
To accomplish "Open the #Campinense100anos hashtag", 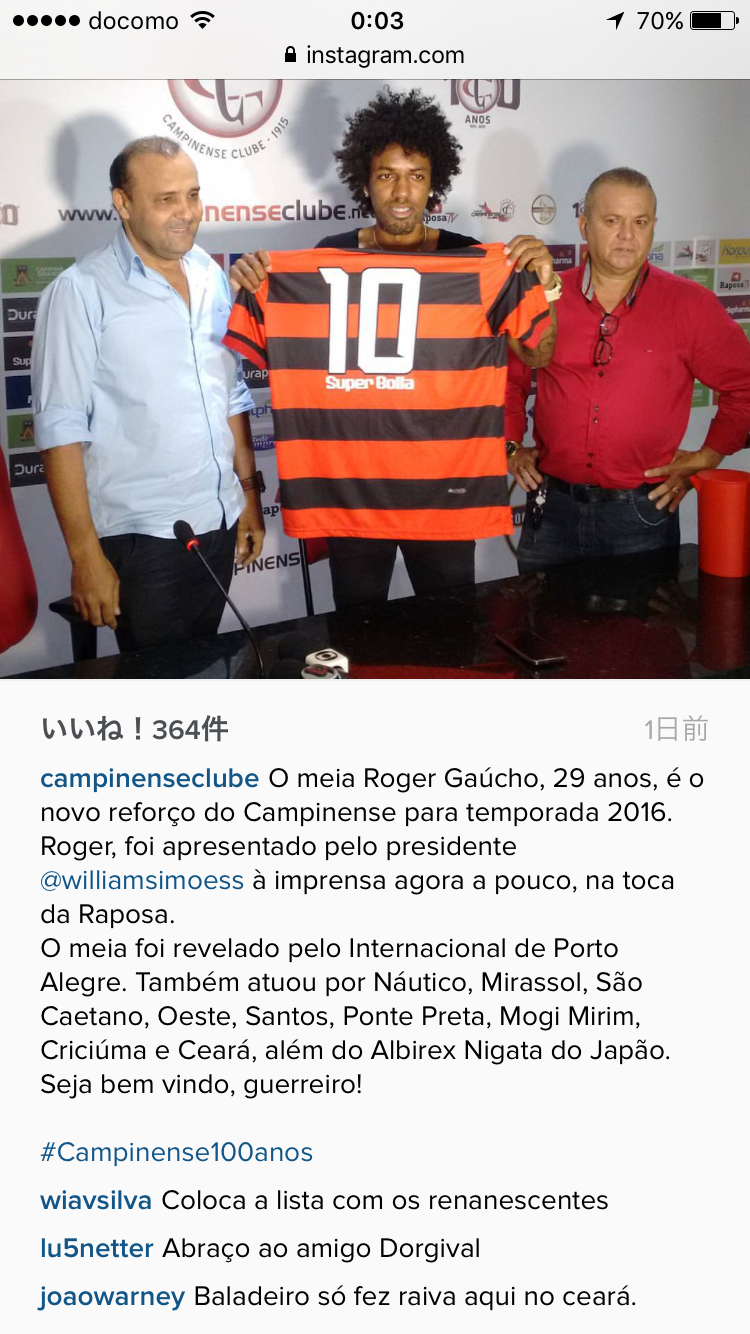I will 177,1152.
